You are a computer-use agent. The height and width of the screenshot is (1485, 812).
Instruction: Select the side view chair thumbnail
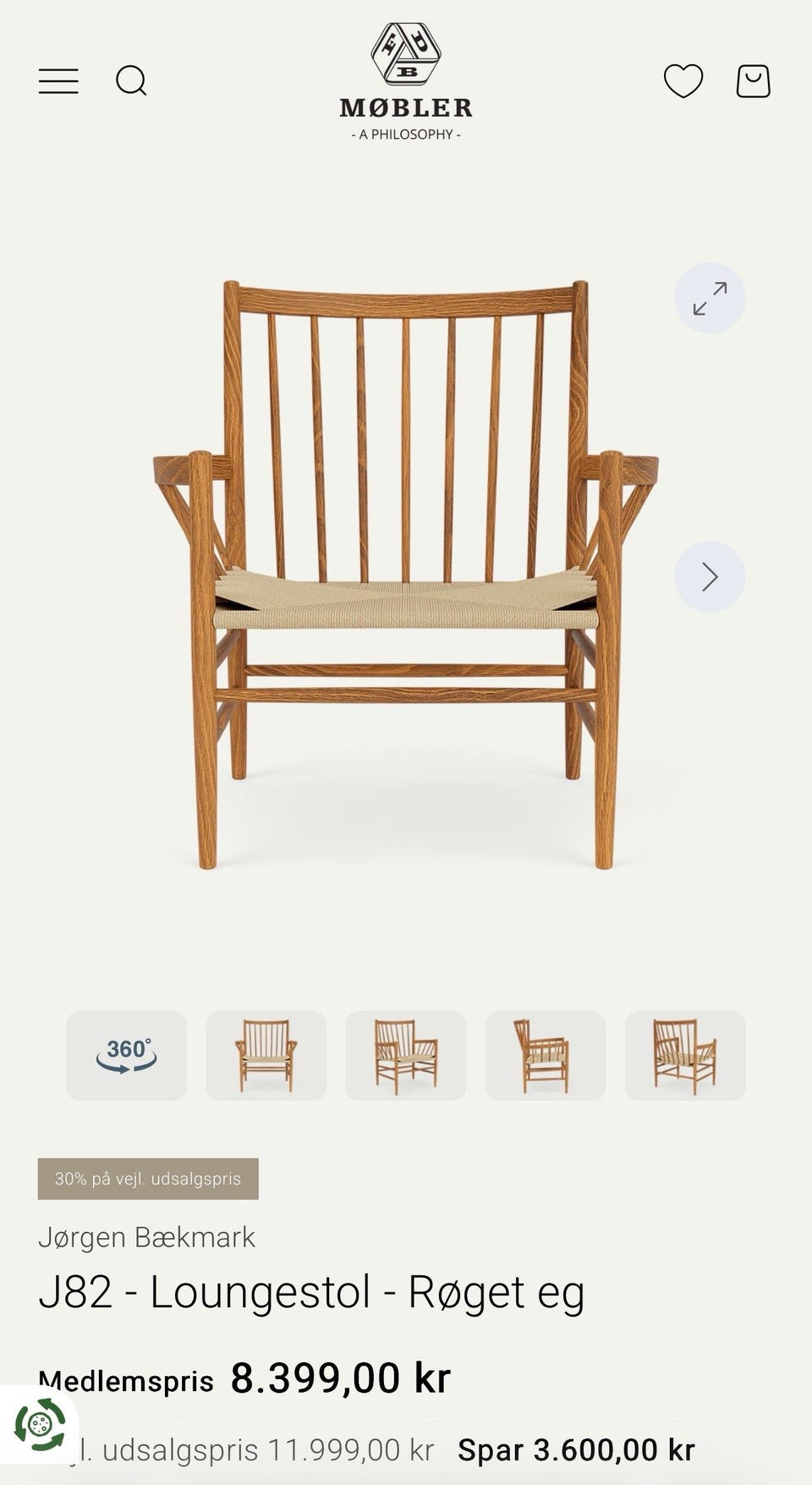pos(546,1055)
